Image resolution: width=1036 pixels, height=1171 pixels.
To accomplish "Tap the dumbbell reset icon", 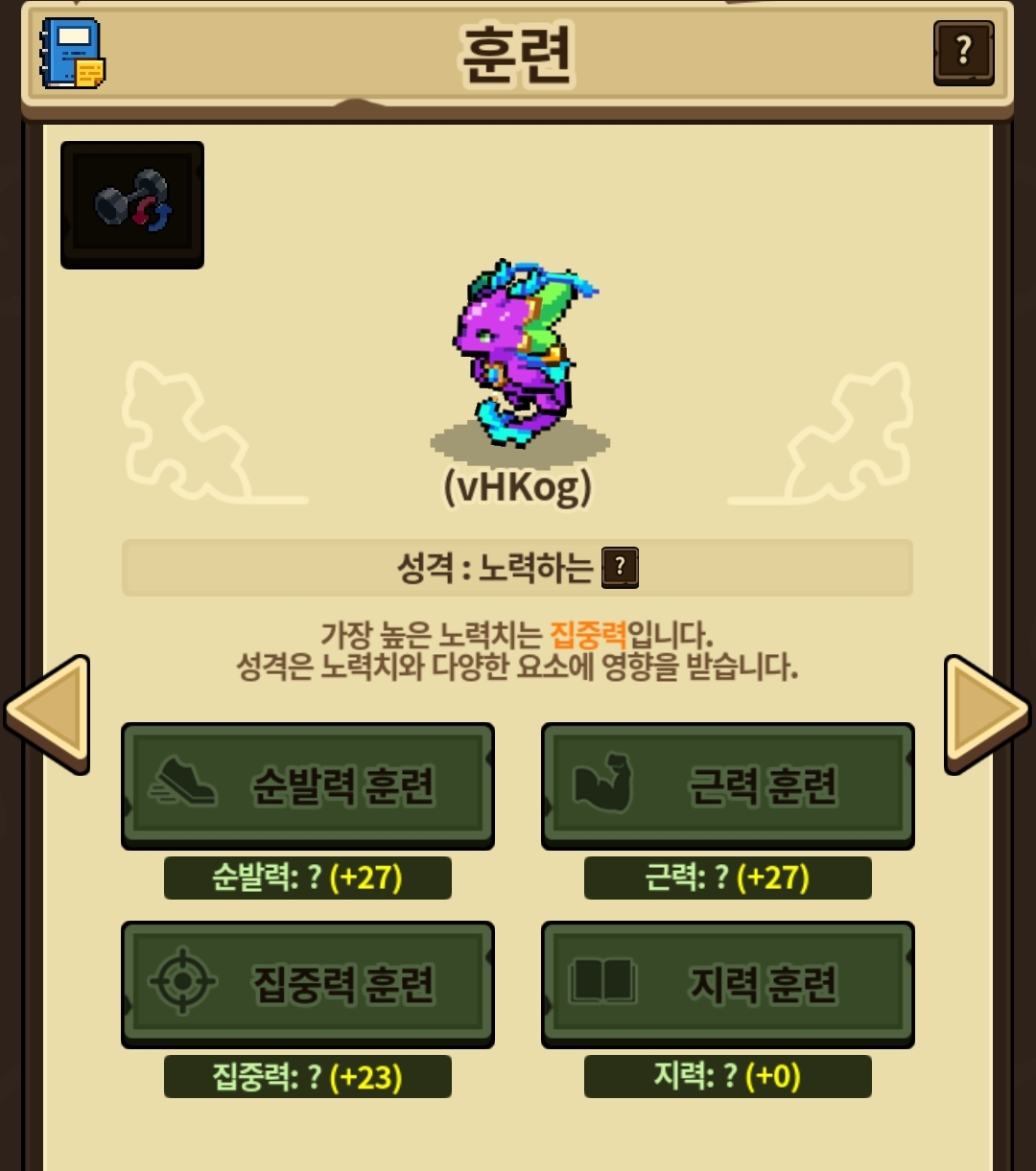I will (132, 204).
